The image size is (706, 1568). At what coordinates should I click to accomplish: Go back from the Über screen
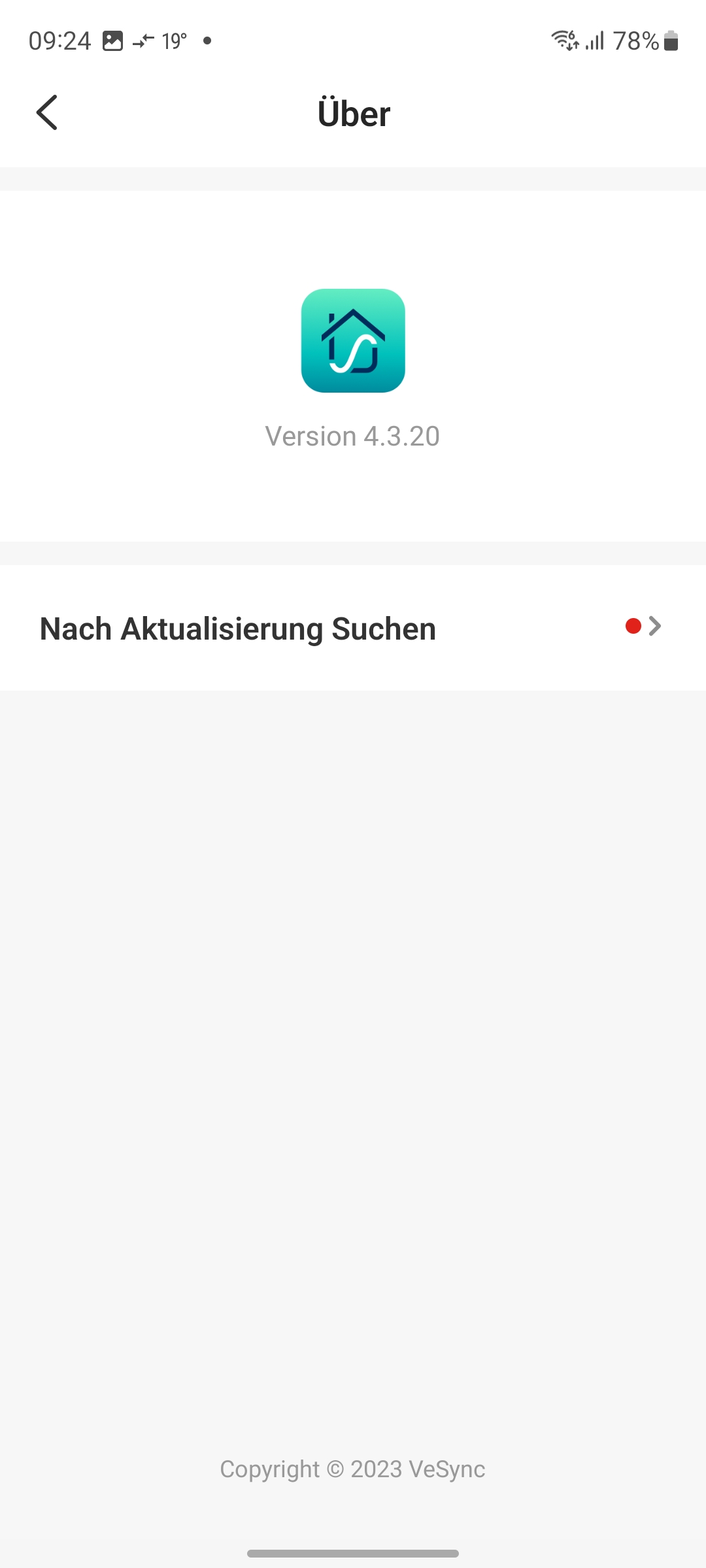(x=47, y=112)
